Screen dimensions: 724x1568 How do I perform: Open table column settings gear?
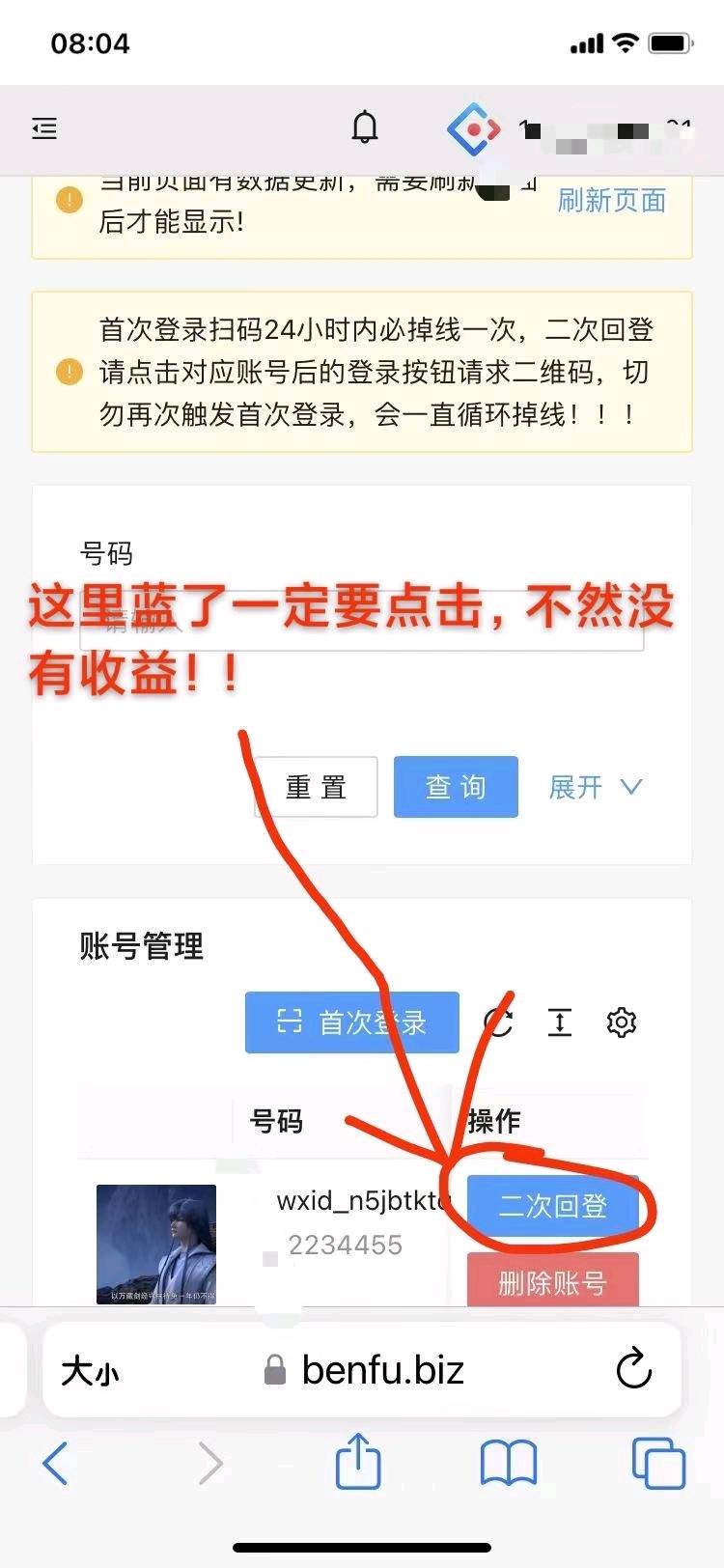click(621, 1022)
